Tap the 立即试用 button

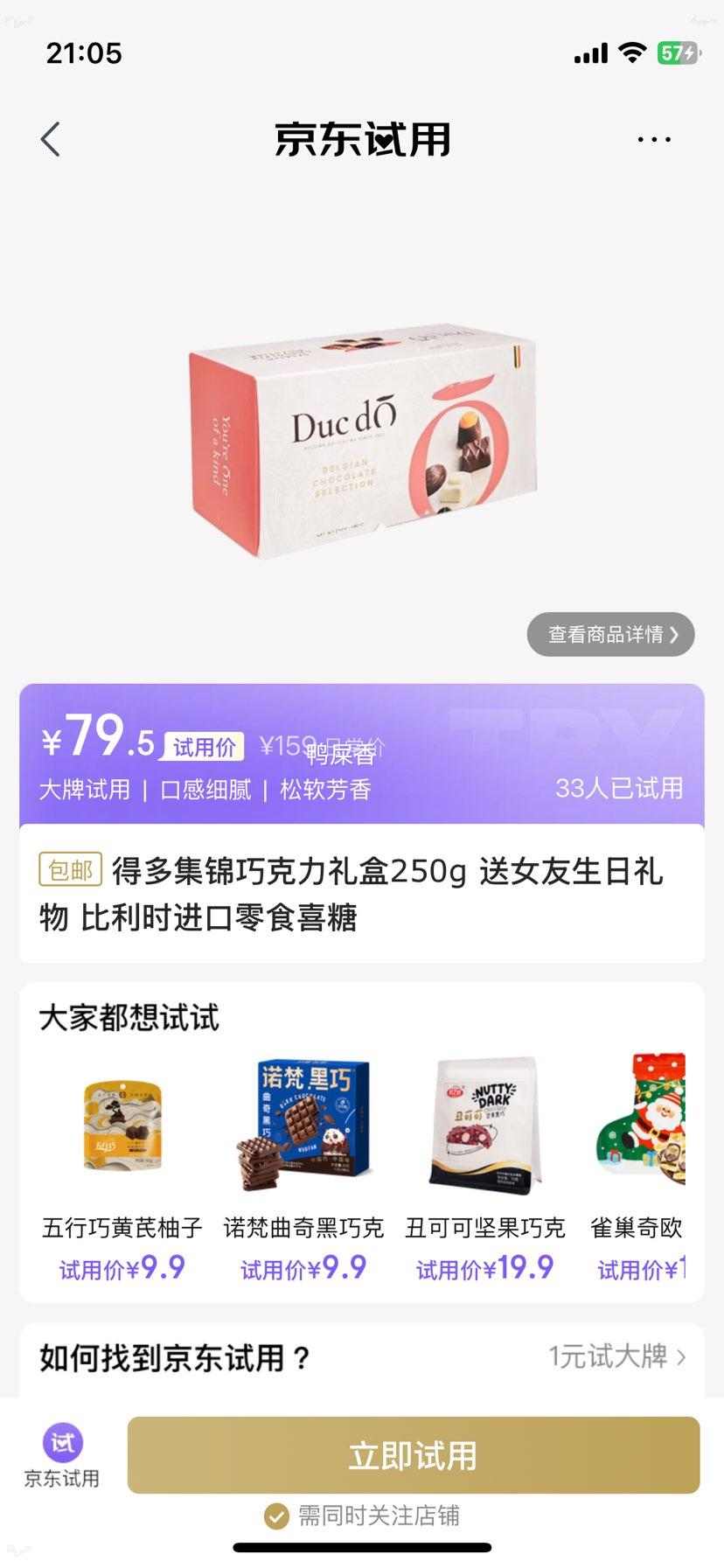coord(412,1454)
